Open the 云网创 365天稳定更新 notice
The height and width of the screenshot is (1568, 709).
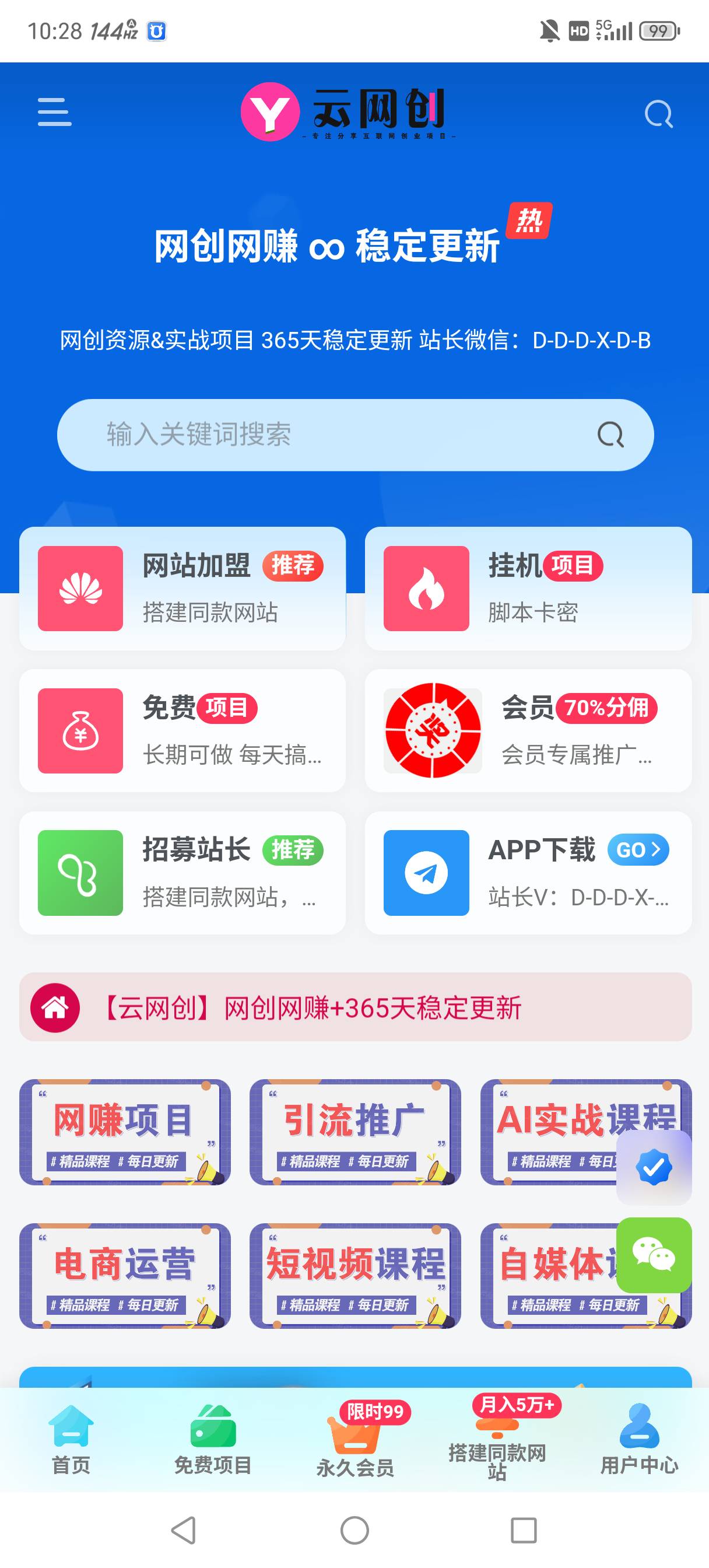(355, 1007)
